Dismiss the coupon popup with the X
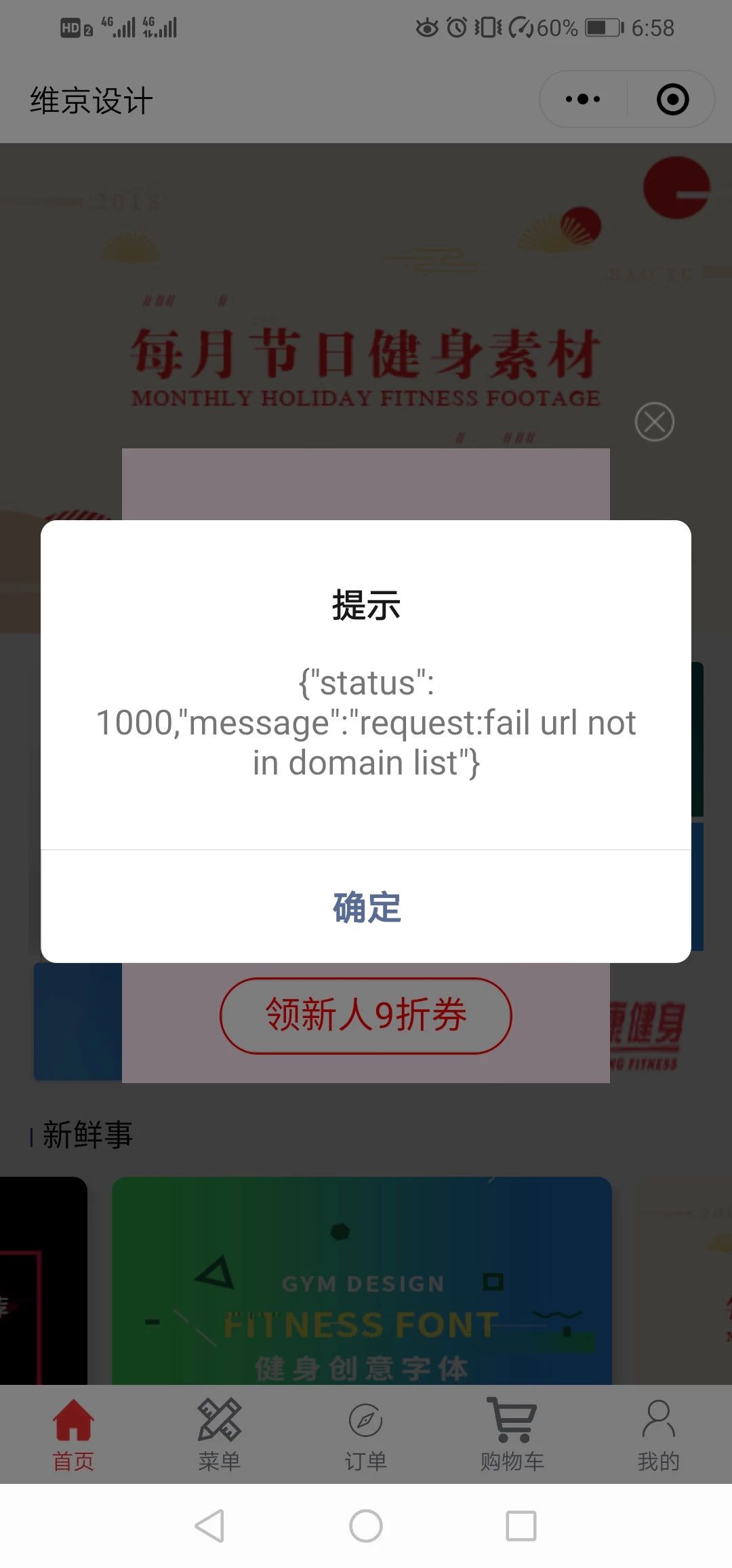The width and height of the screenshot is (732, 1568). [654, 422]
